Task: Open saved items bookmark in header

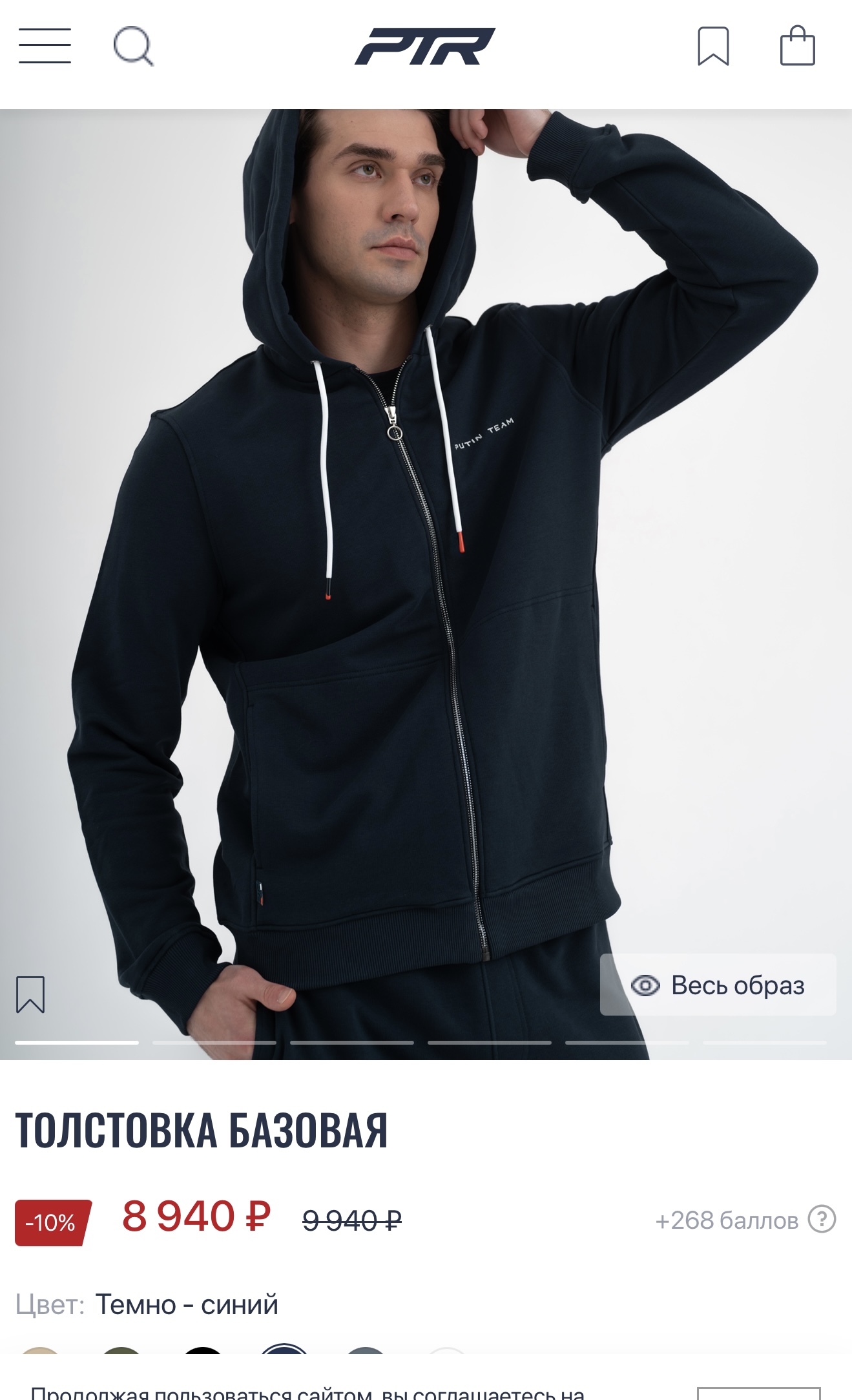Action: (x=713, y=46)
